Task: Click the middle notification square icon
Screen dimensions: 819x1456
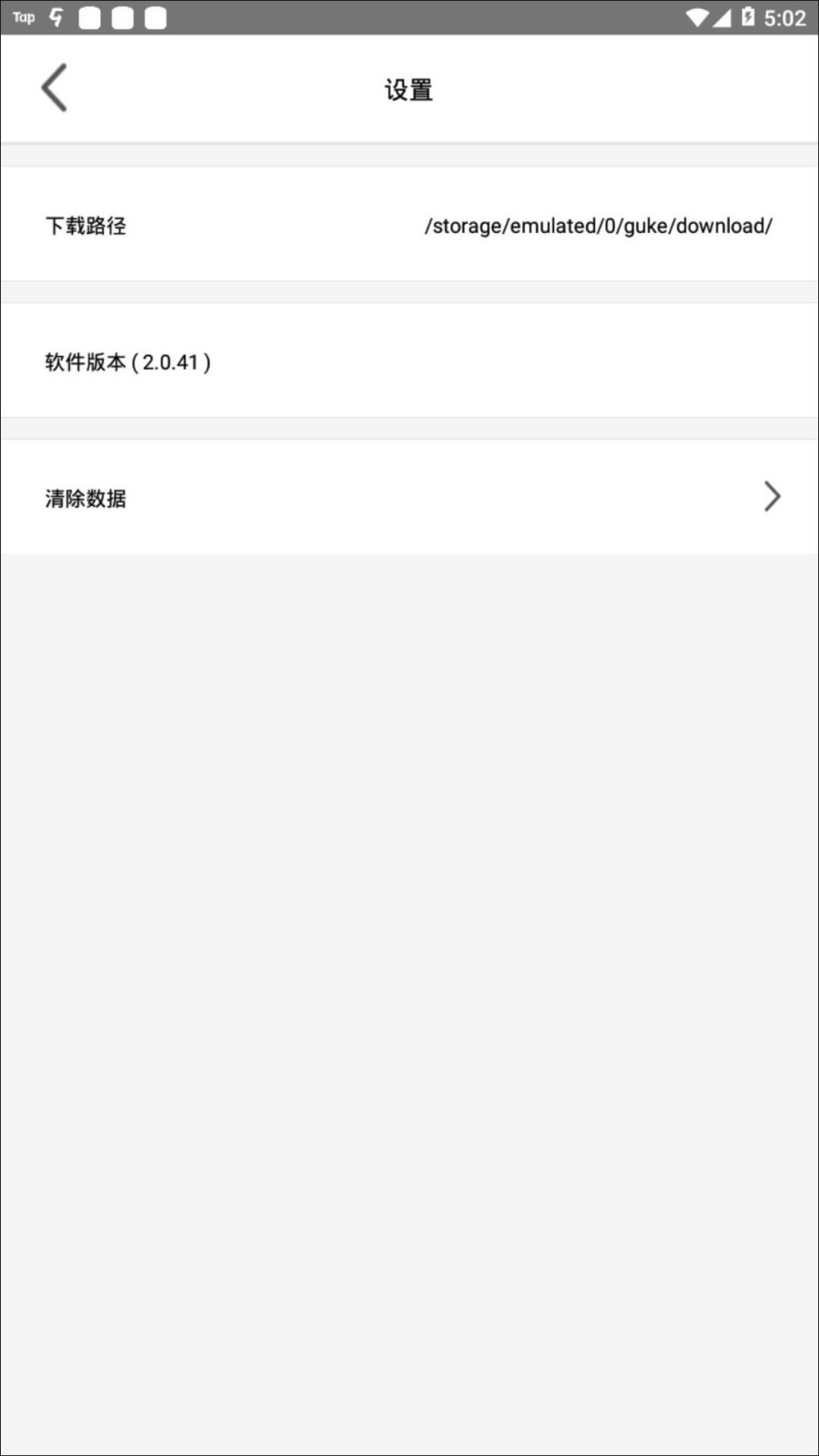Action: pos(123,17)
